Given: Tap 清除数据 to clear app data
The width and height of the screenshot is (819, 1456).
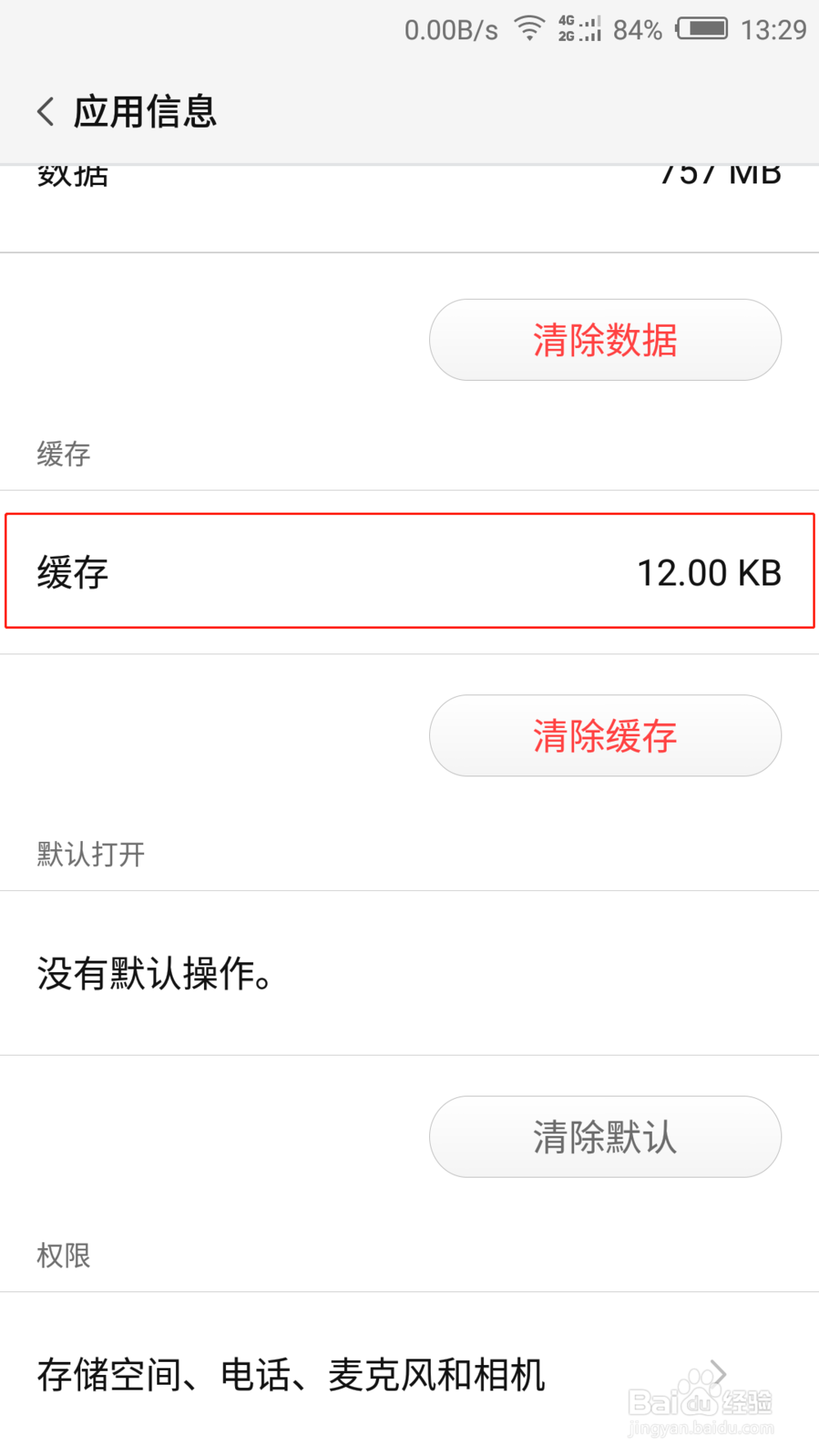Looking at the screenshot, I should [605, 339].
